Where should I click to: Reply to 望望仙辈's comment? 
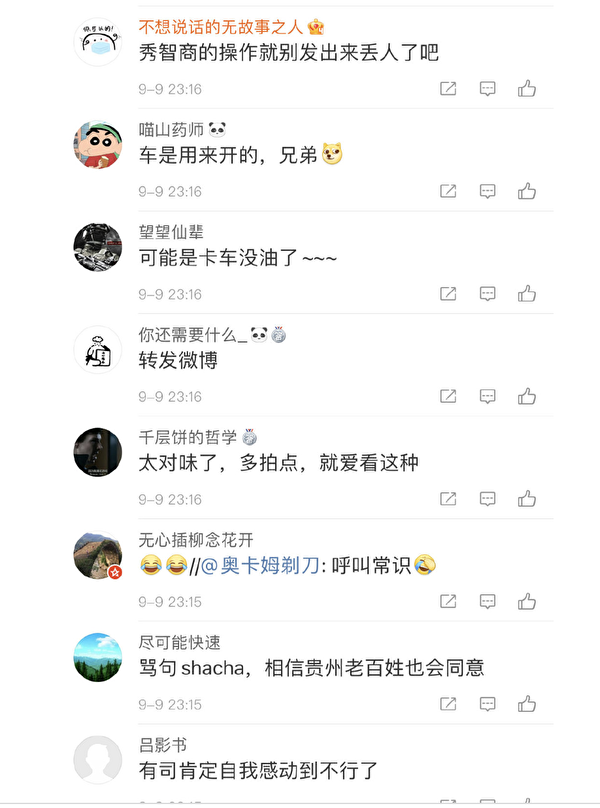[487, 294]
